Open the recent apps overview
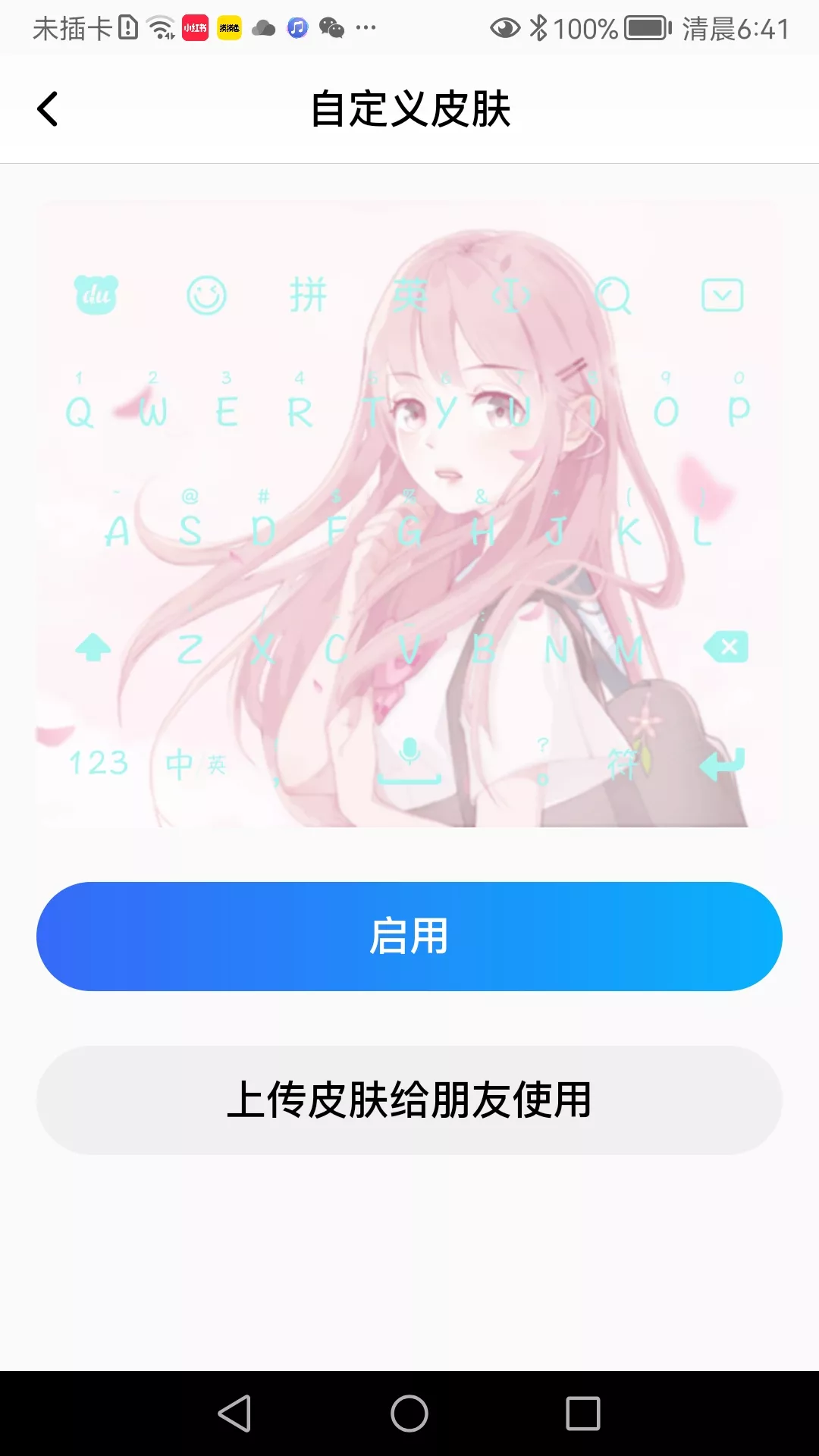This screenshot has height=1456, width=819. pyautogui.click(x=582, y=1414)
